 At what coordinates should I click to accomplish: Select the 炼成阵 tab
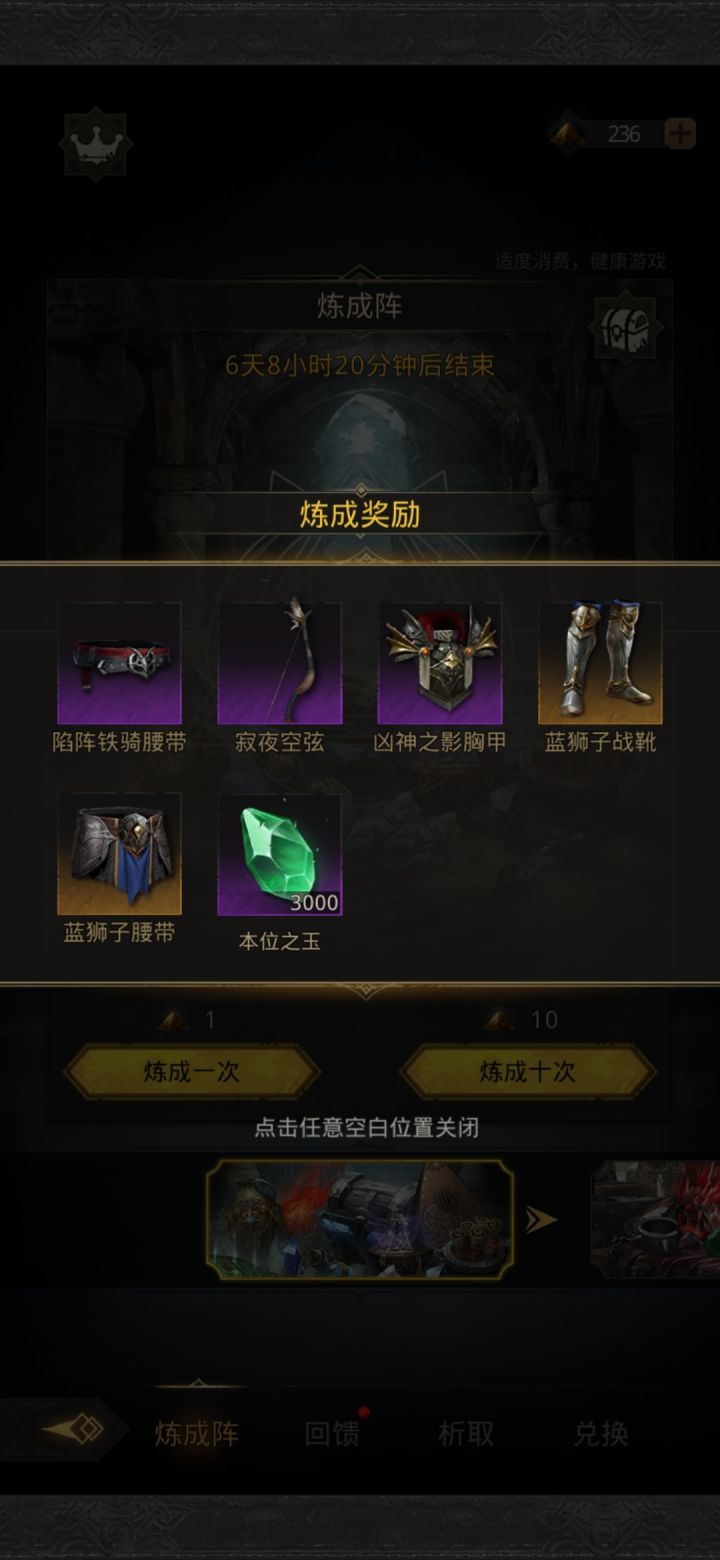(x=196, y=1432)
